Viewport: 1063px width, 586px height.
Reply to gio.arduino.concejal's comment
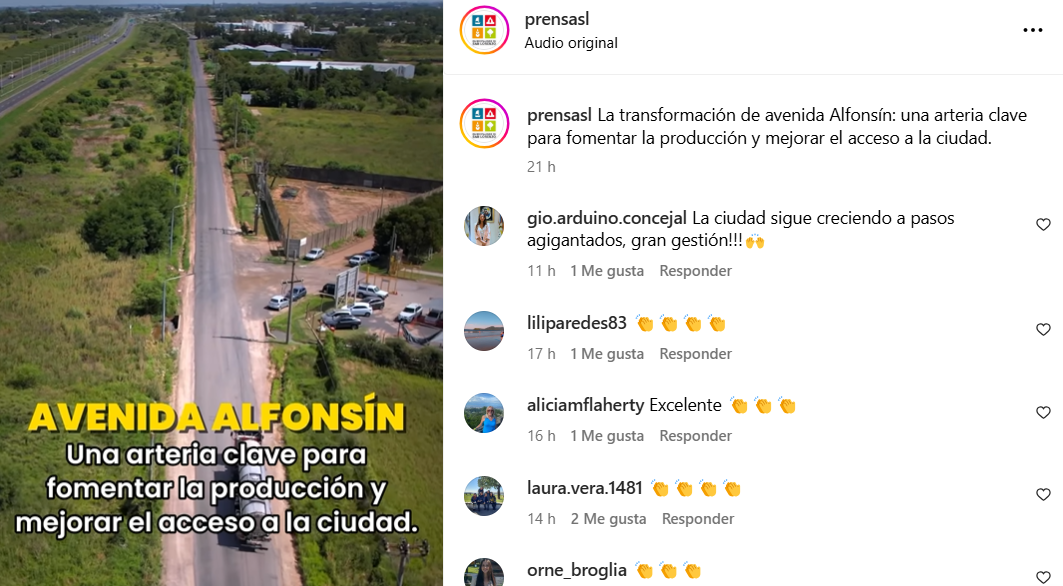[695, 271]
